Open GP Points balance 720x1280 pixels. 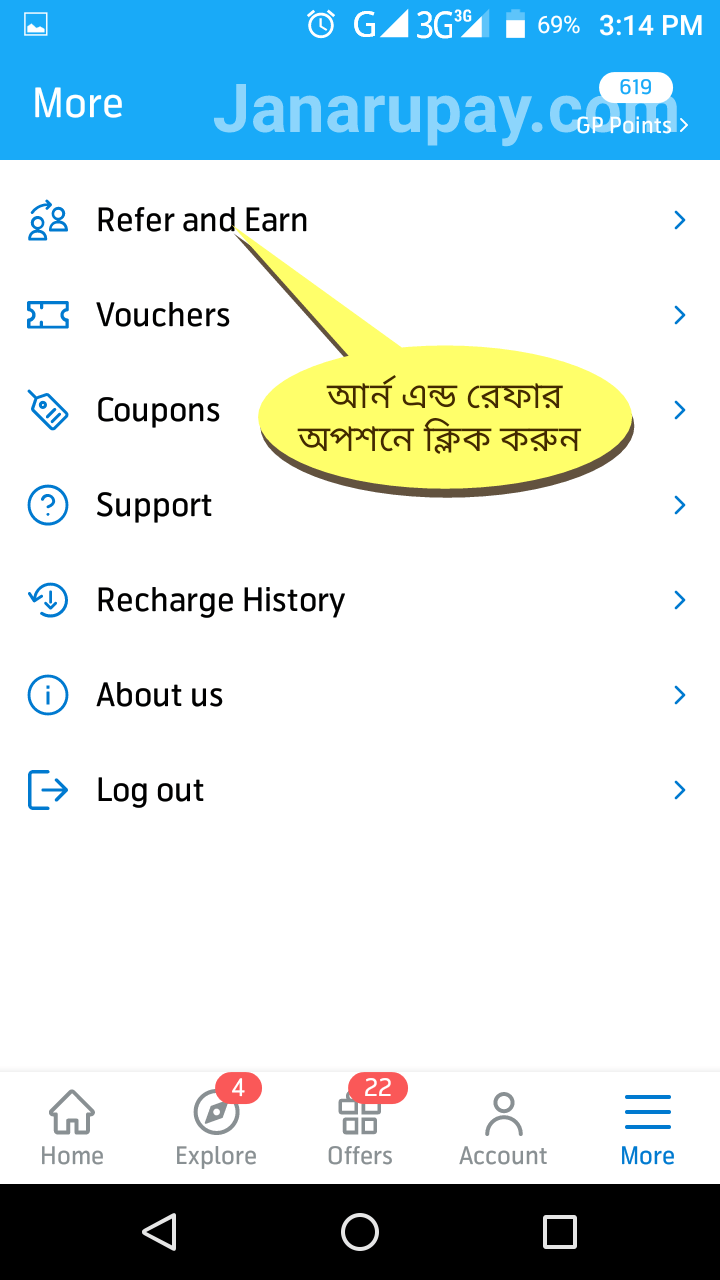pyautogui.click(x=634, y=105)
